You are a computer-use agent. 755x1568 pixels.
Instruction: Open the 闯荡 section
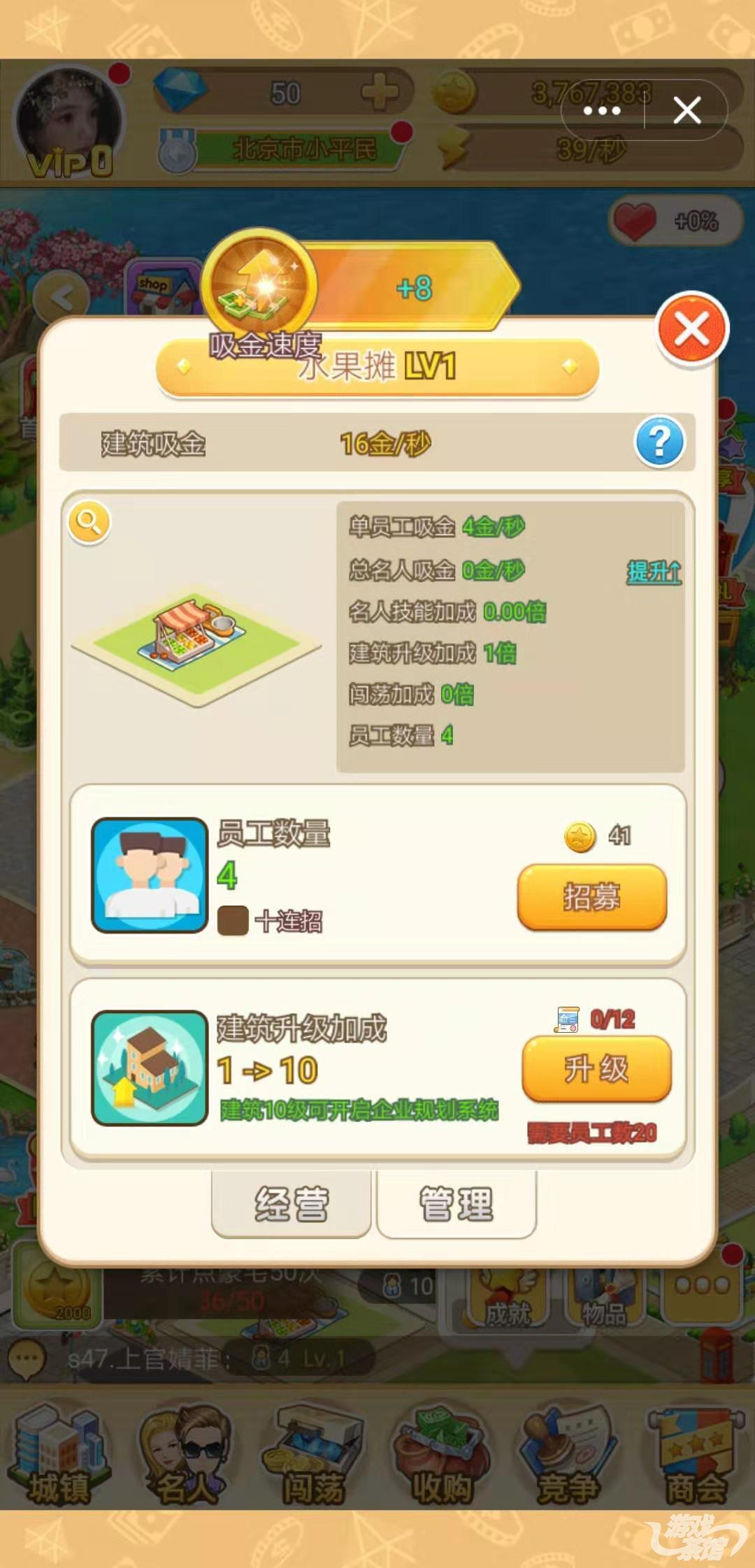pos(313,1455)
